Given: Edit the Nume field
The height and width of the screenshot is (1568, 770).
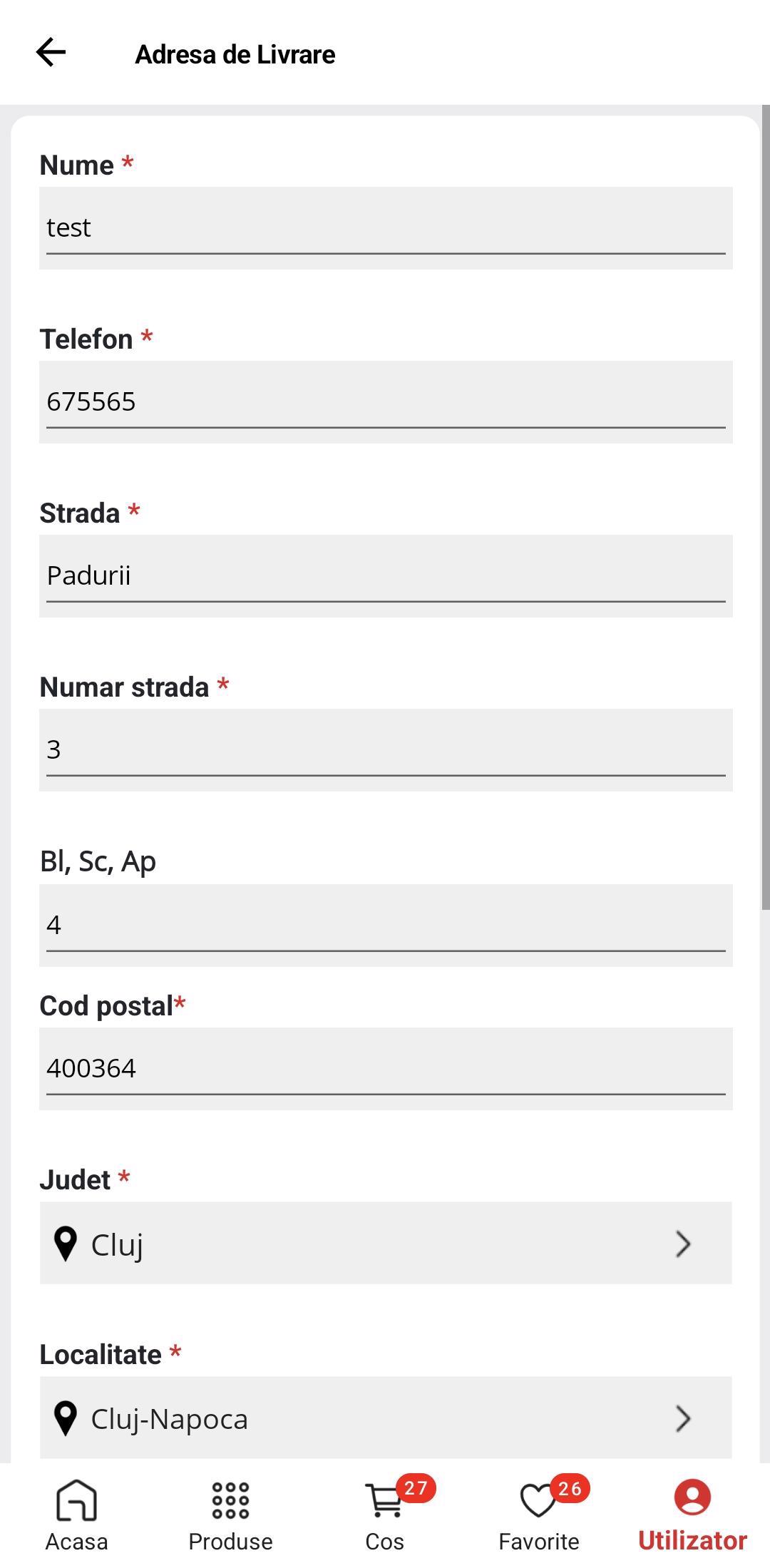Looking at the screenshot, I should click(x=386, y=228).
